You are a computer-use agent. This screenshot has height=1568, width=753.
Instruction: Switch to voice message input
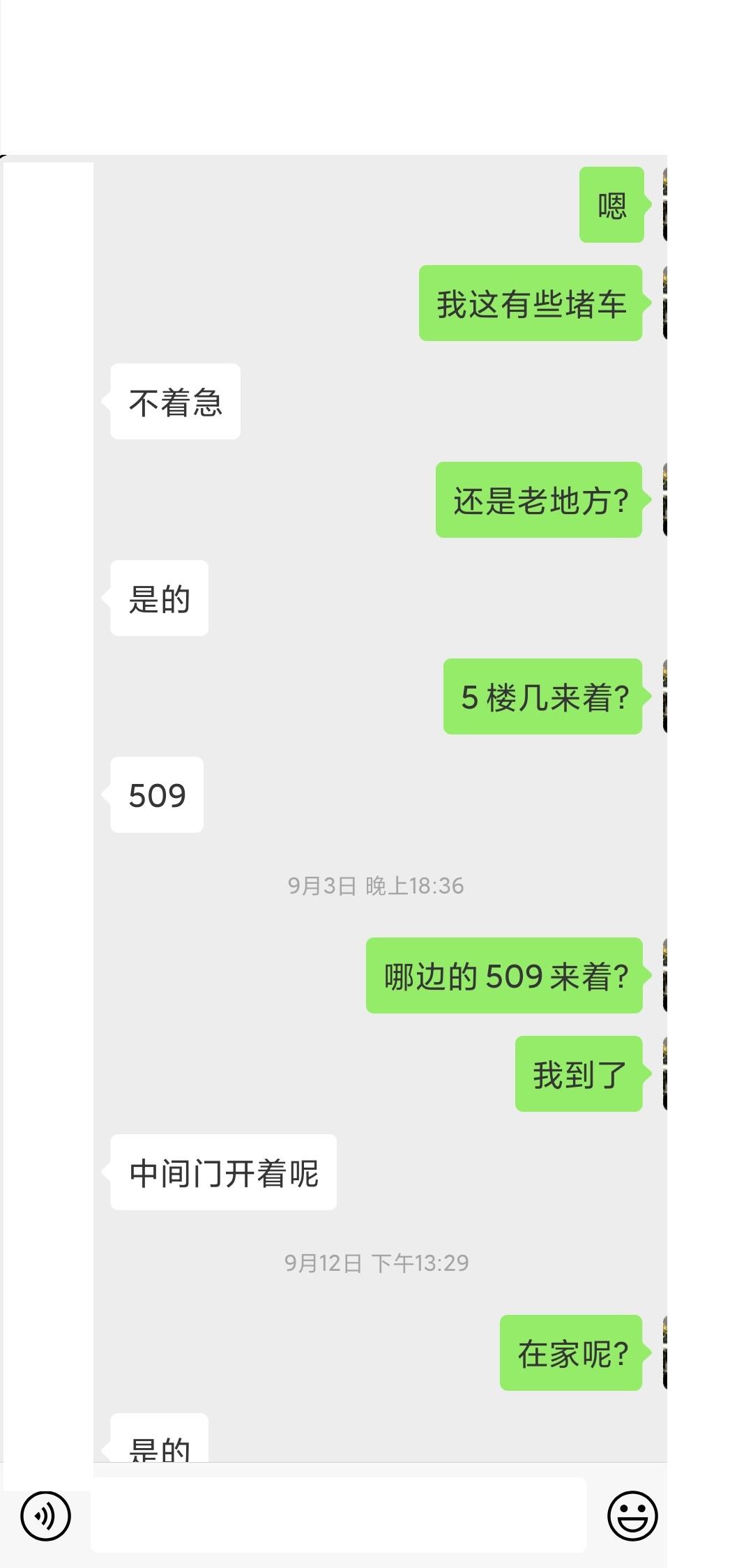(45, 1516)
